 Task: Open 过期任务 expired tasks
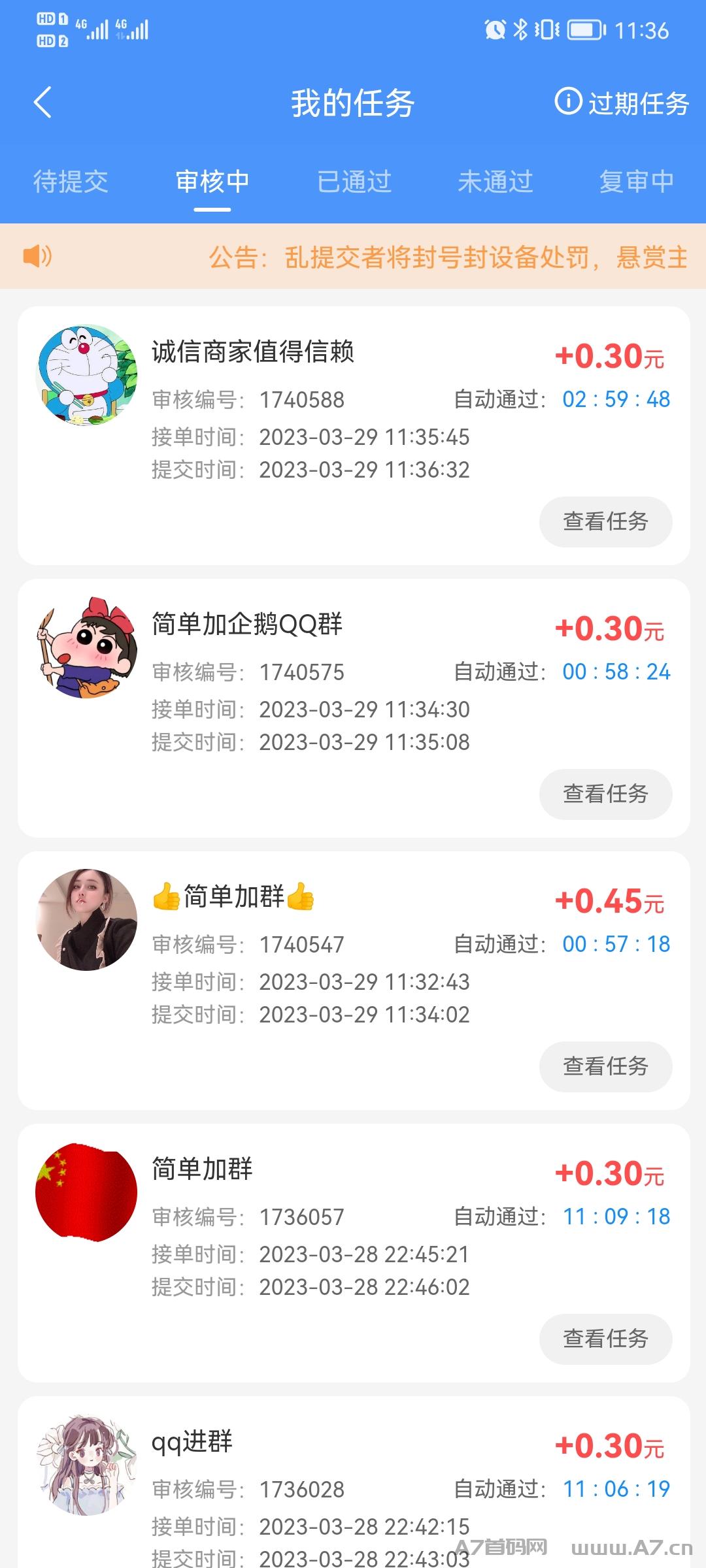[622, 103]
